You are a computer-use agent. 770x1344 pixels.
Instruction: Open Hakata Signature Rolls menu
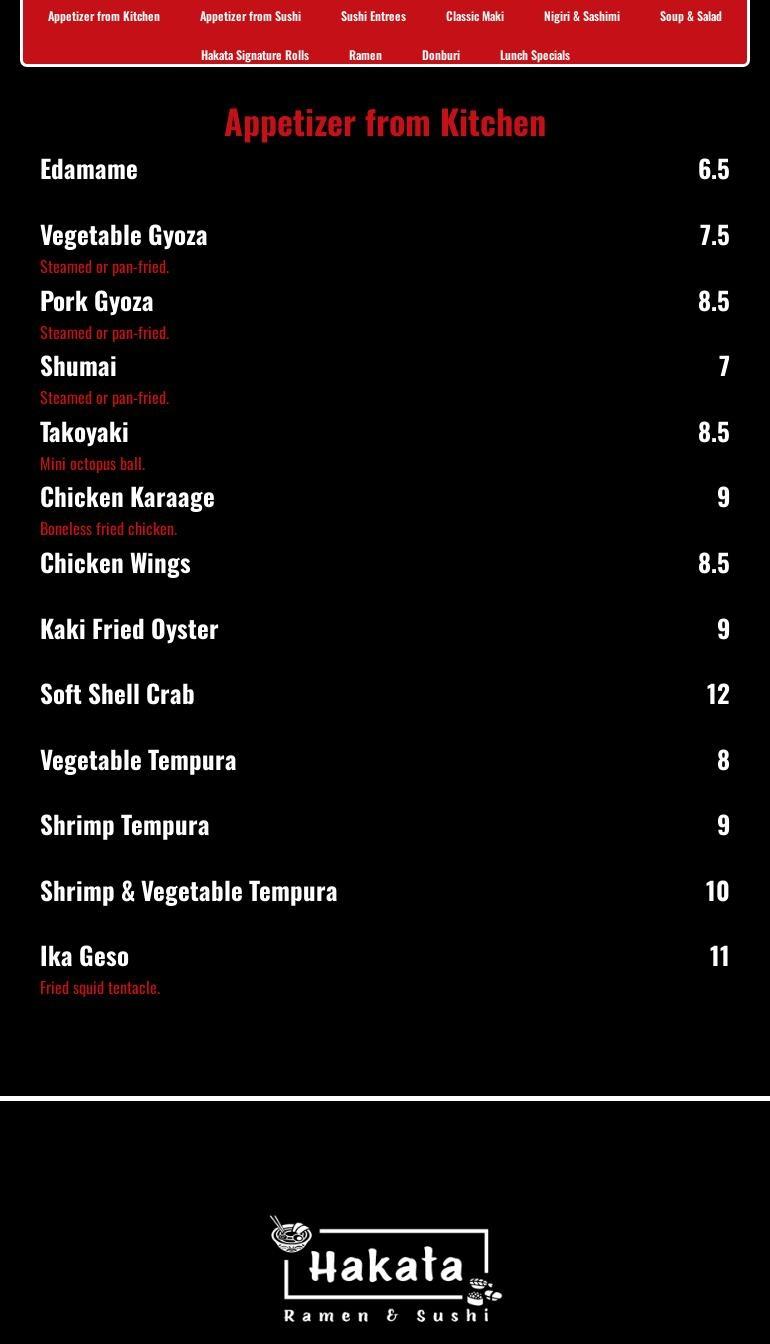(x=255, y=55)
